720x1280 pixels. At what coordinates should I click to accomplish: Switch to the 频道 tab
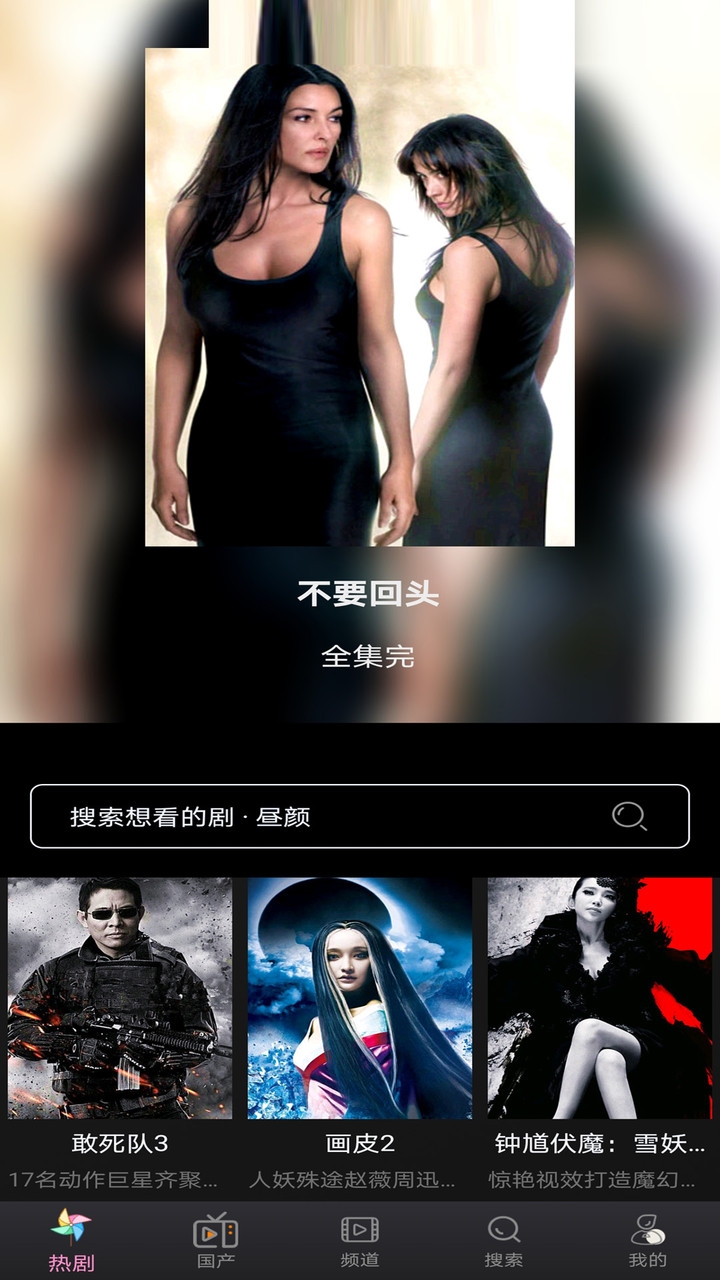coord(360,1240)
